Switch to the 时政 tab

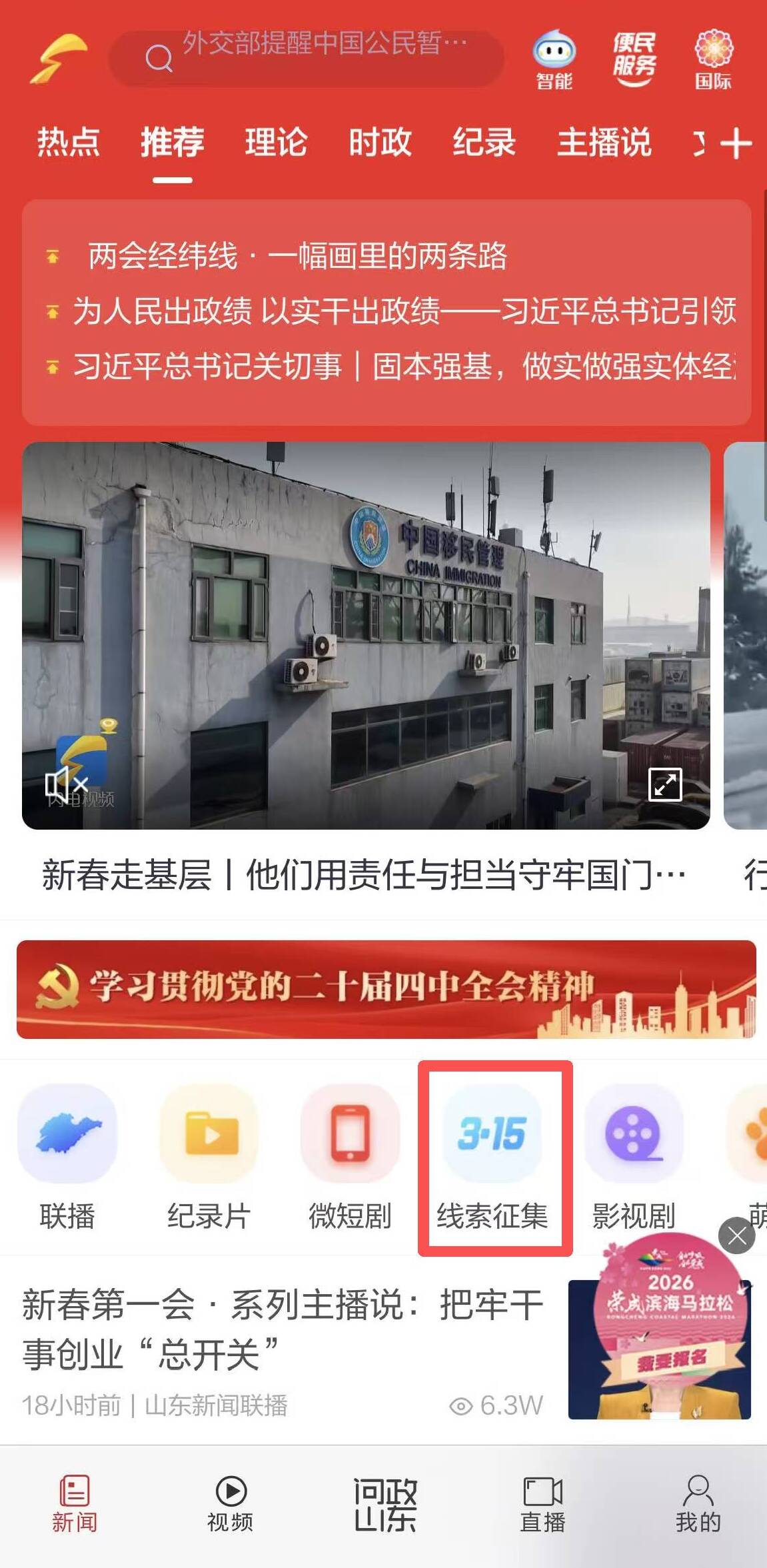coord(380,143)
